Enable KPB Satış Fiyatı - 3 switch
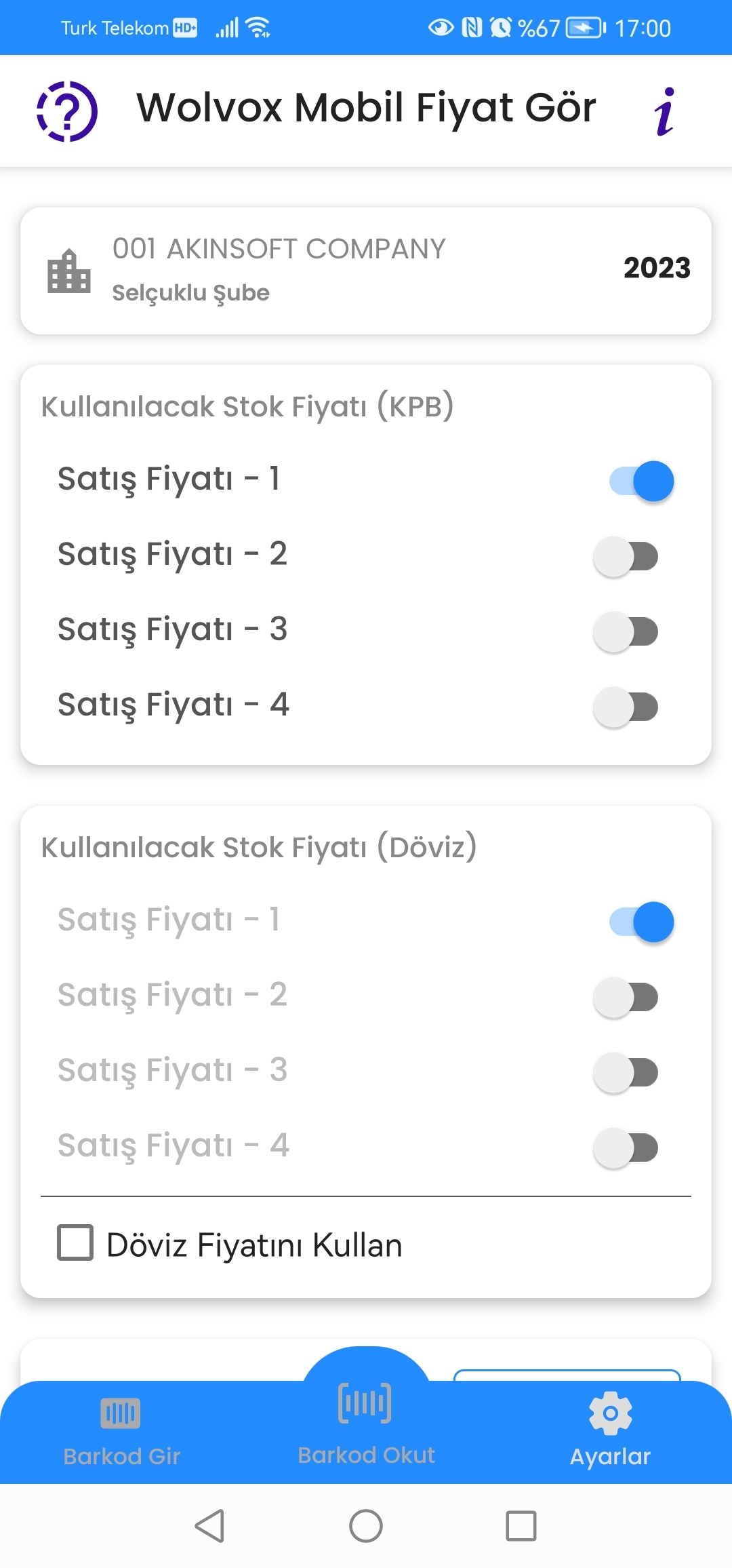Image resolution: width=732 pixels, height=1568 pixels. click(x=626, y=631)
